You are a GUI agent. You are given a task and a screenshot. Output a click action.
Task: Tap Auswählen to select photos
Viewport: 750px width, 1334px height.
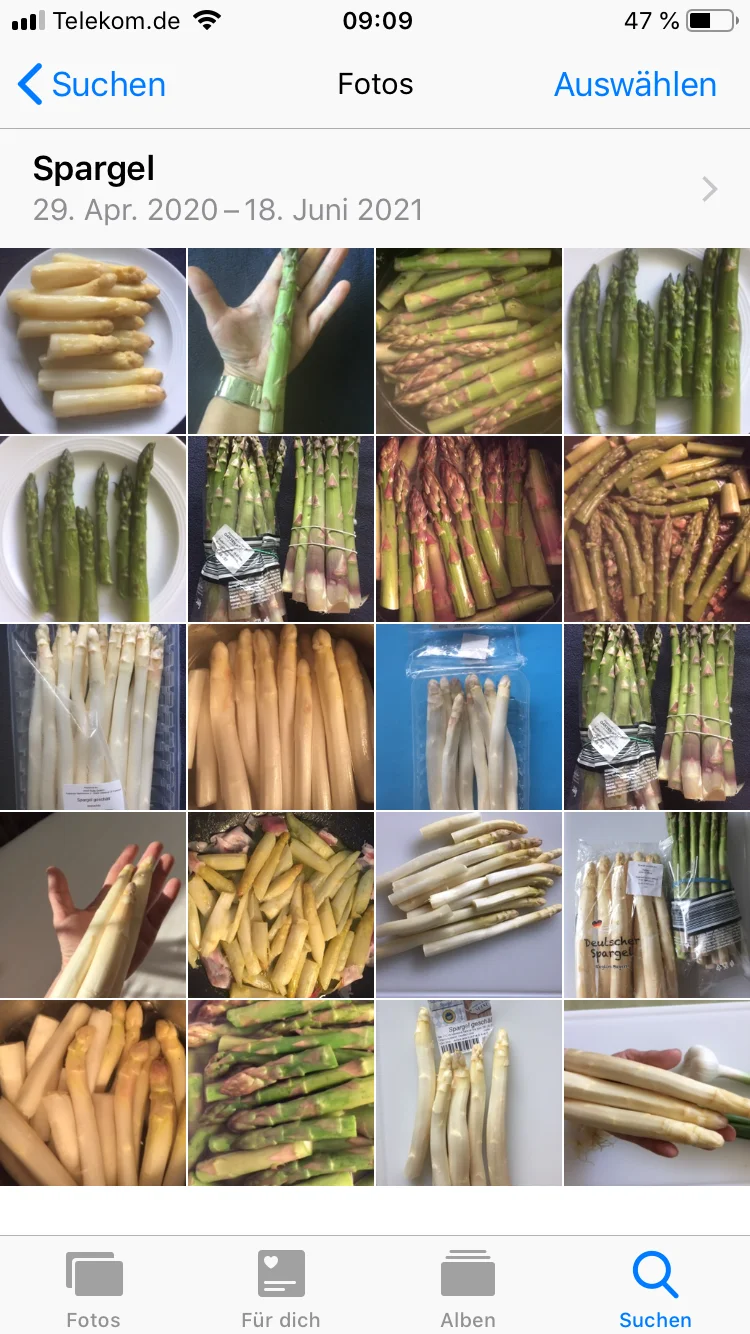tap(635, 85)
